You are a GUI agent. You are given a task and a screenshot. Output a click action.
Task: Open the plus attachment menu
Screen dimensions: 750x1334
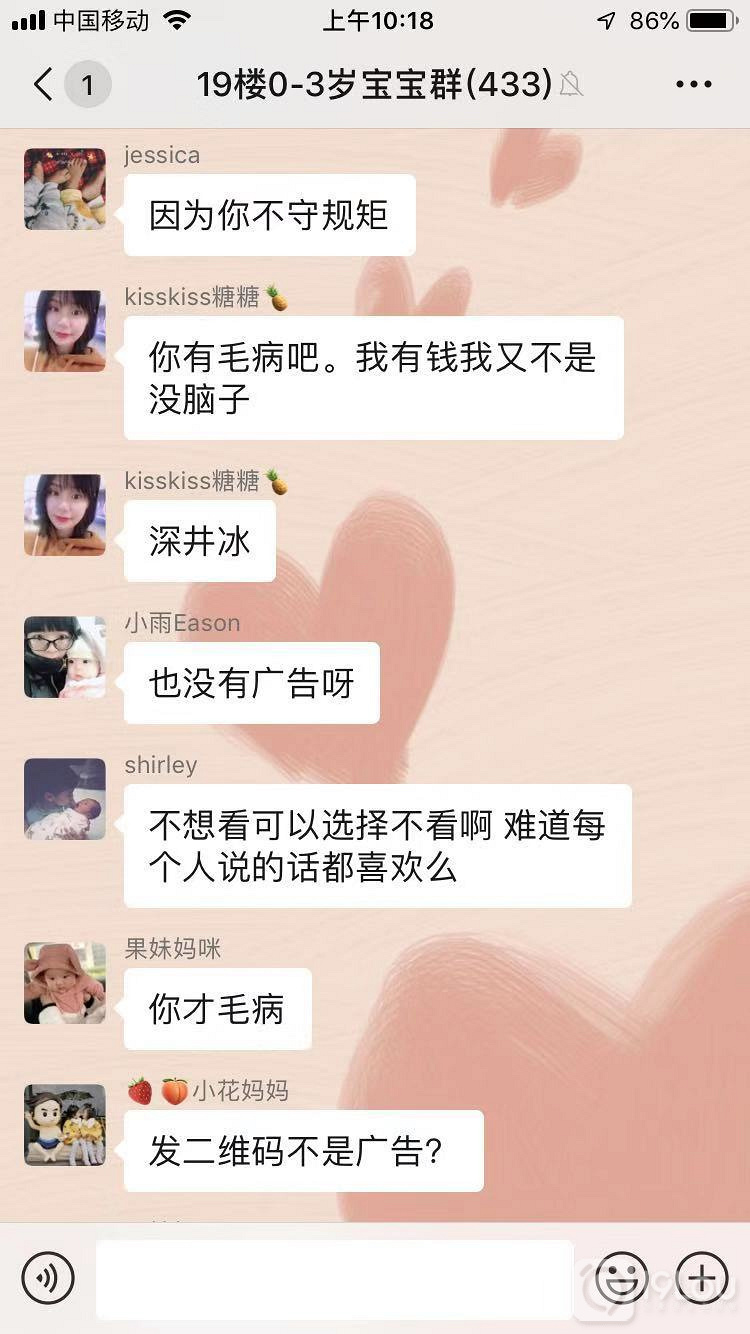point(702,1277)
